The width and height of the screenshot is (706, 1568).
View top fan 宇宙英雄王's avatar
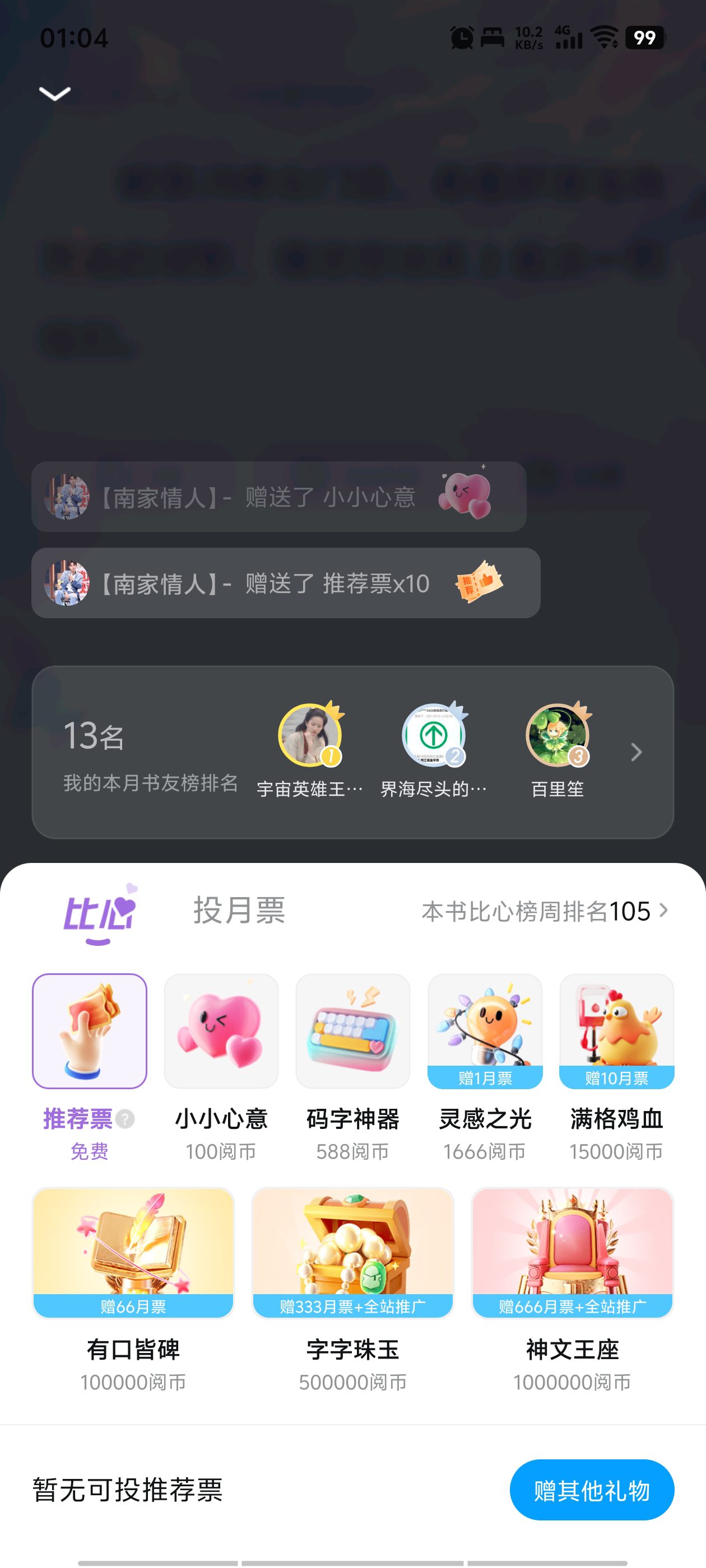(x=310, y=735)
